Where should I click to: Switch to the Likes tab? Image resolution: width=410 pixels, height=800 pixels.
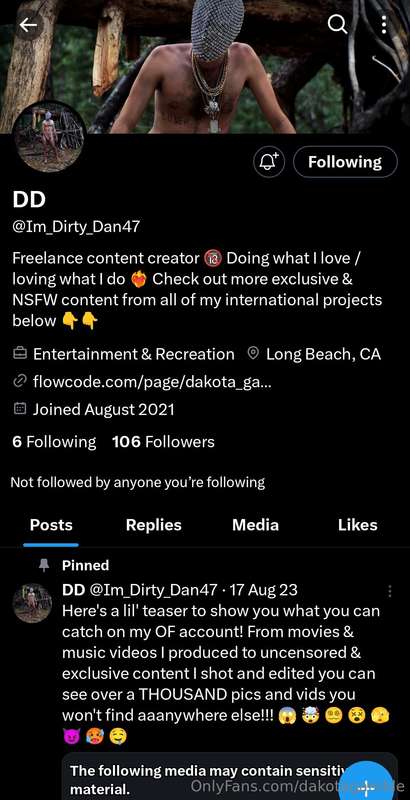click(357, 525)
